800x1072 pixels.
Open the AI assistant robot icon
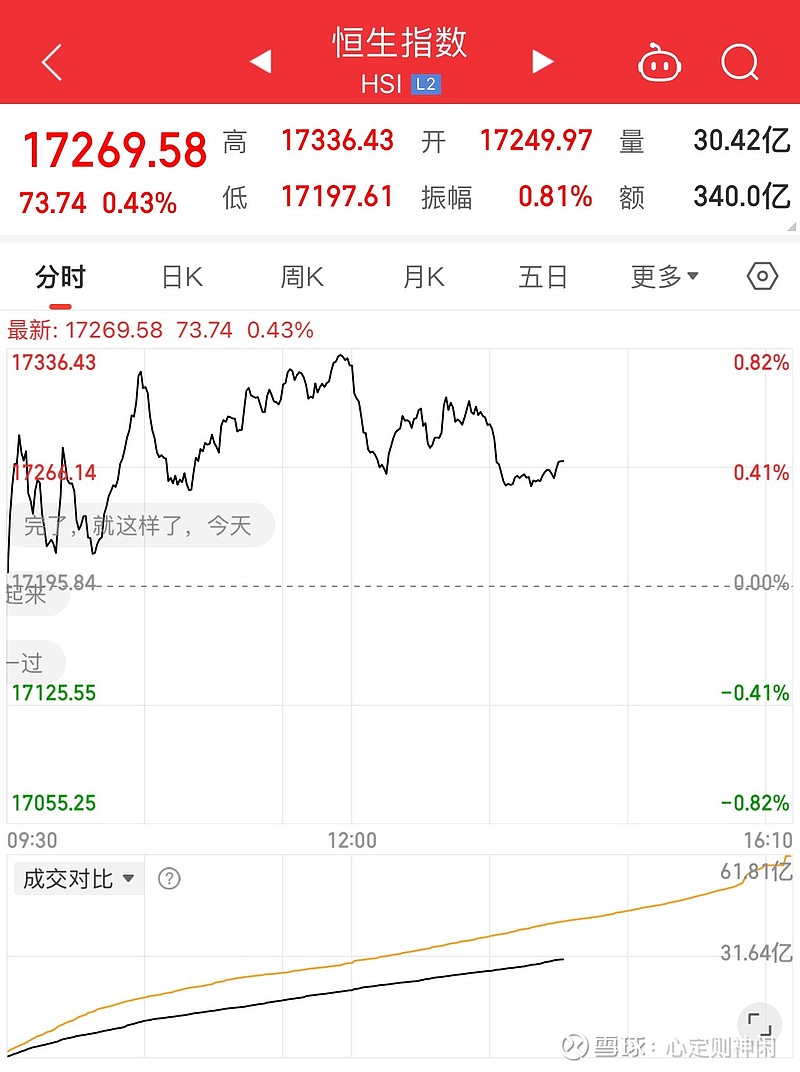pos(660,62)
